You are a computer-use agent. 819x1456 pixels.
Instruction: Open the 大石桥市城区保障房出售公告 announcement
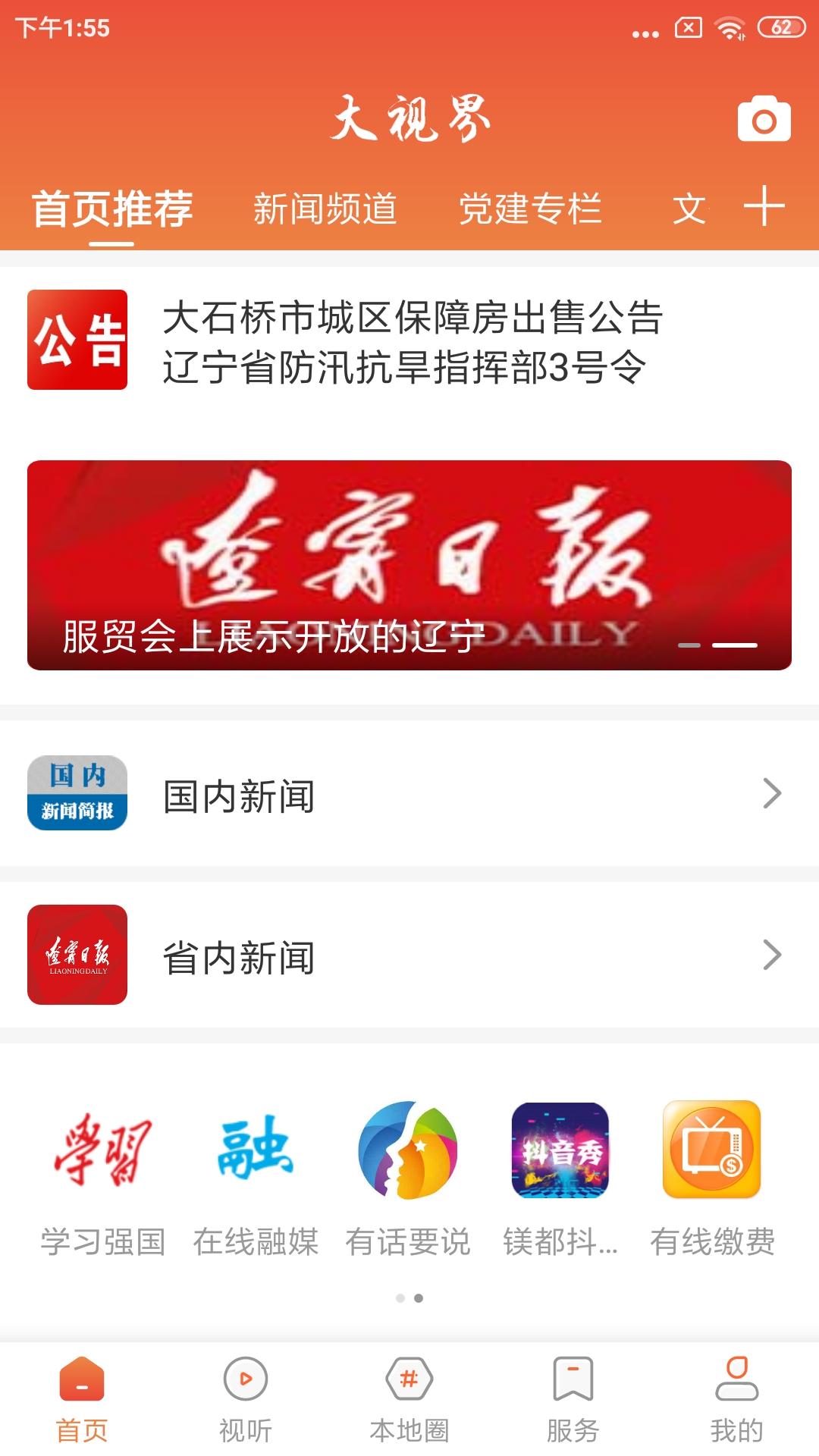click(413, 322)
